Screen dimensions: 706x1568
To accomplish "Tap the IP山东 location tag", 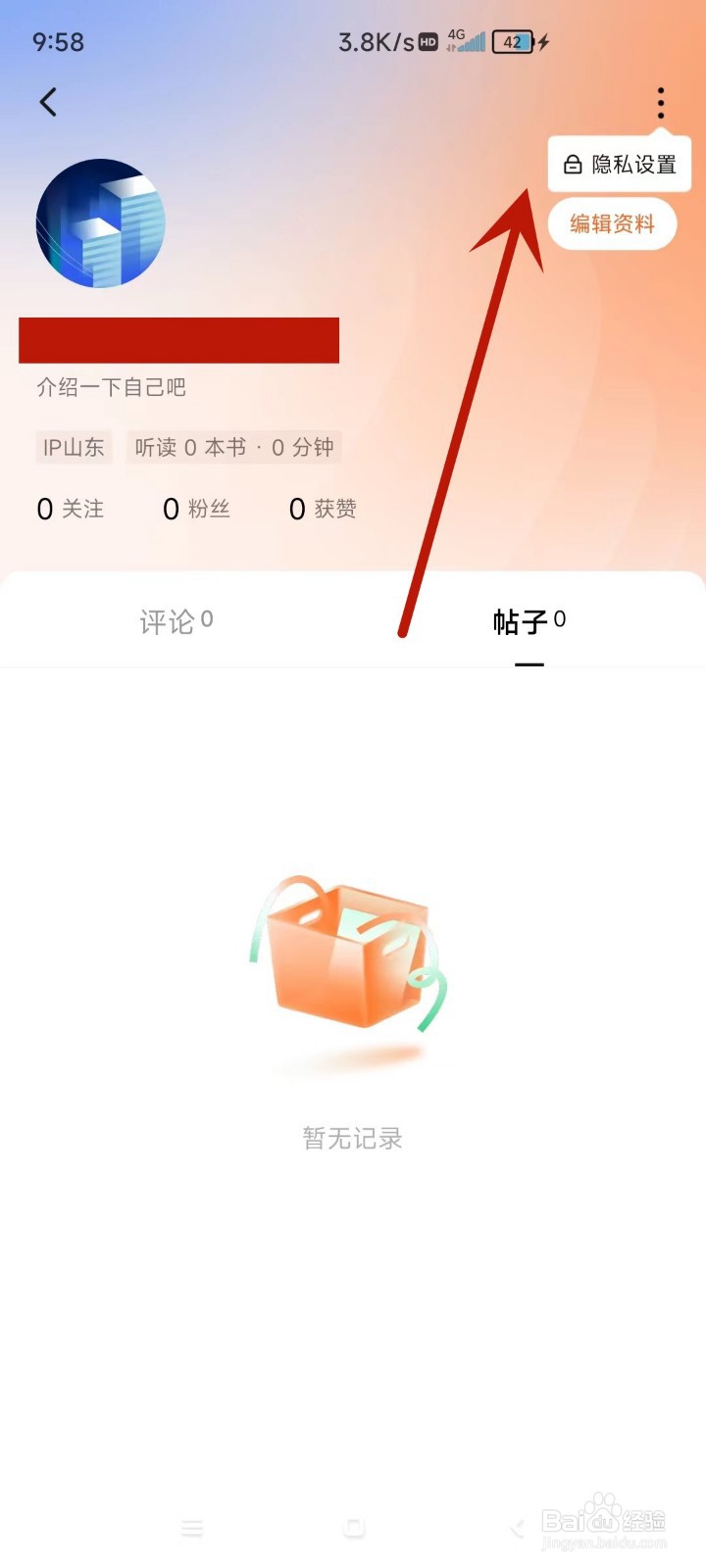I will 74,448.
